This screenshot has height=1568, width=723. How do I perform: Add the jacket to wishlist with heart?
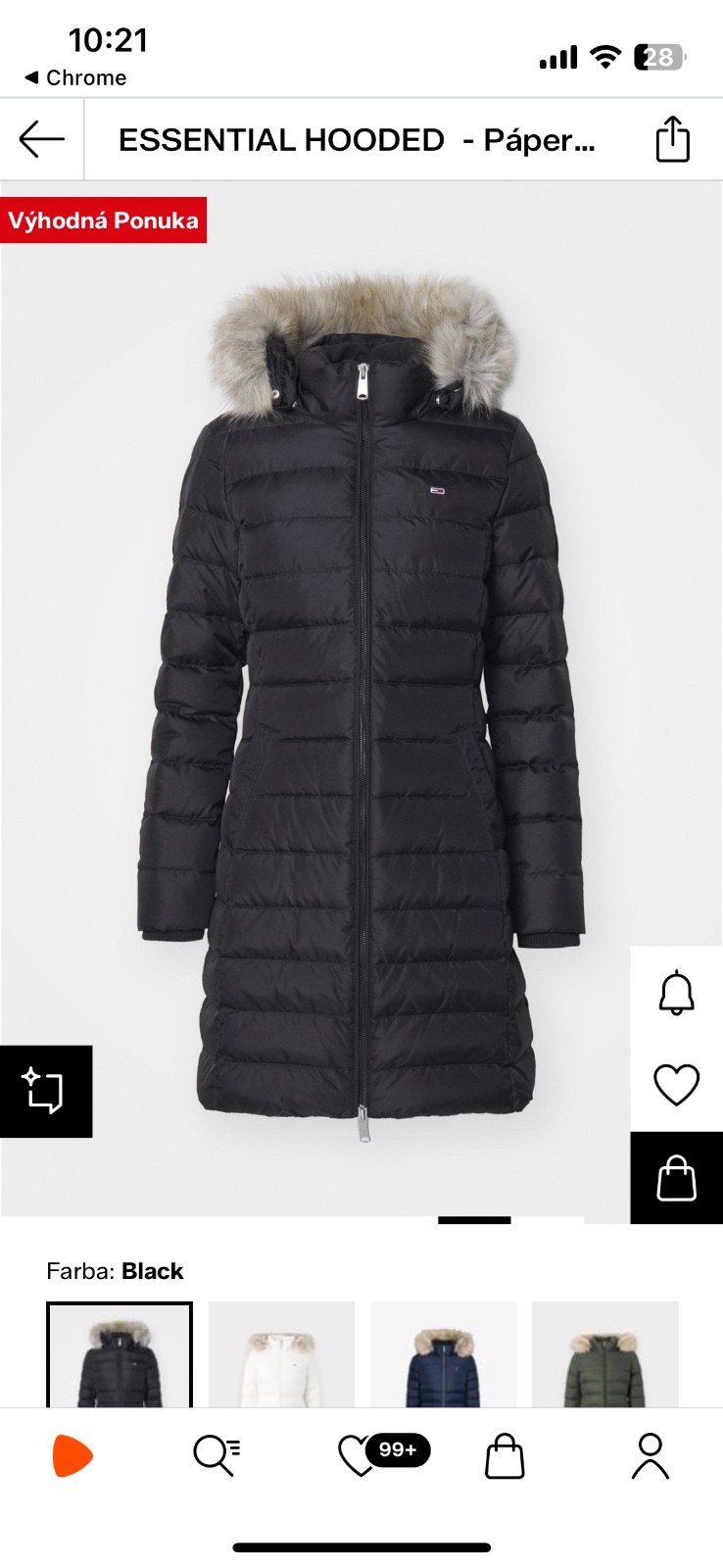point(676,1085)
